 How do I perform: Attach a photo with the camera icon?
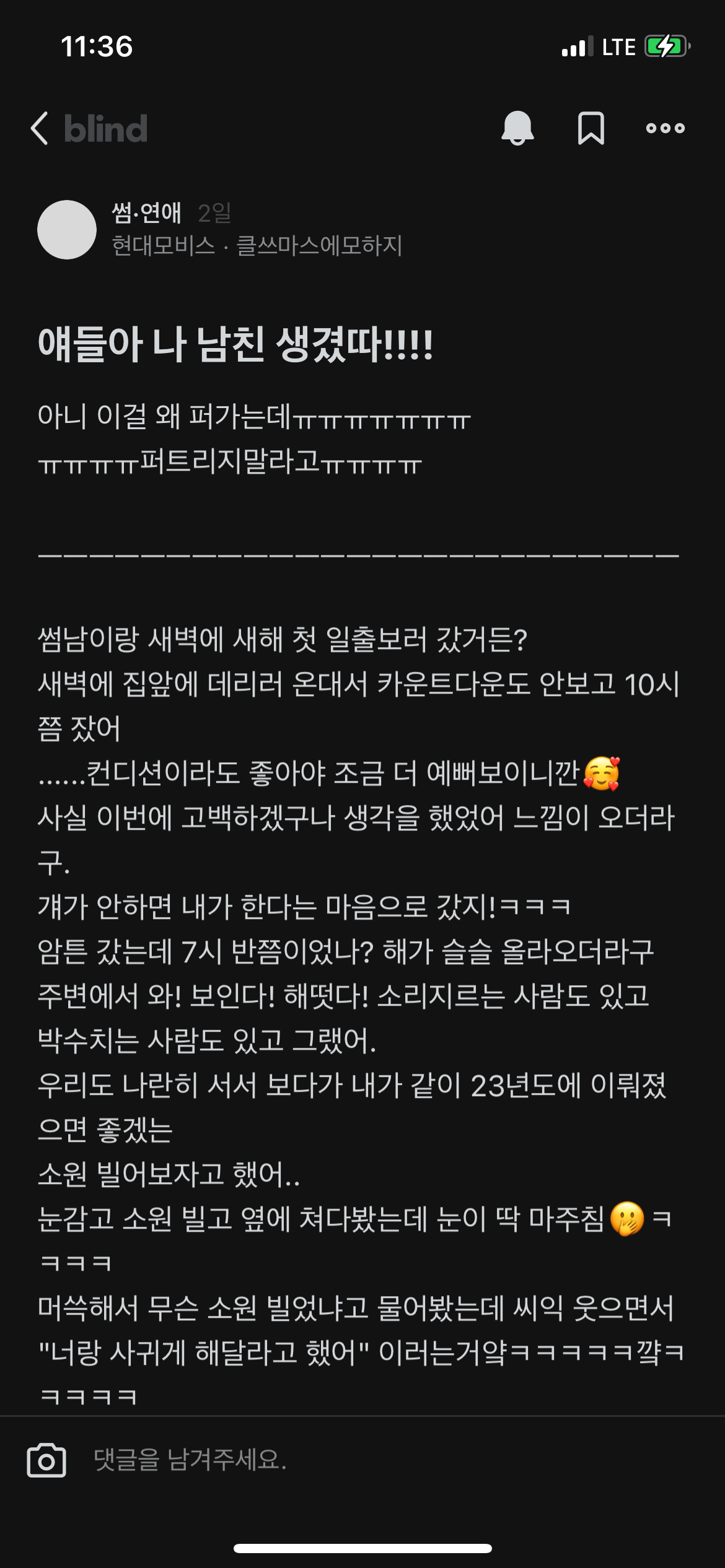[46, 1460]
